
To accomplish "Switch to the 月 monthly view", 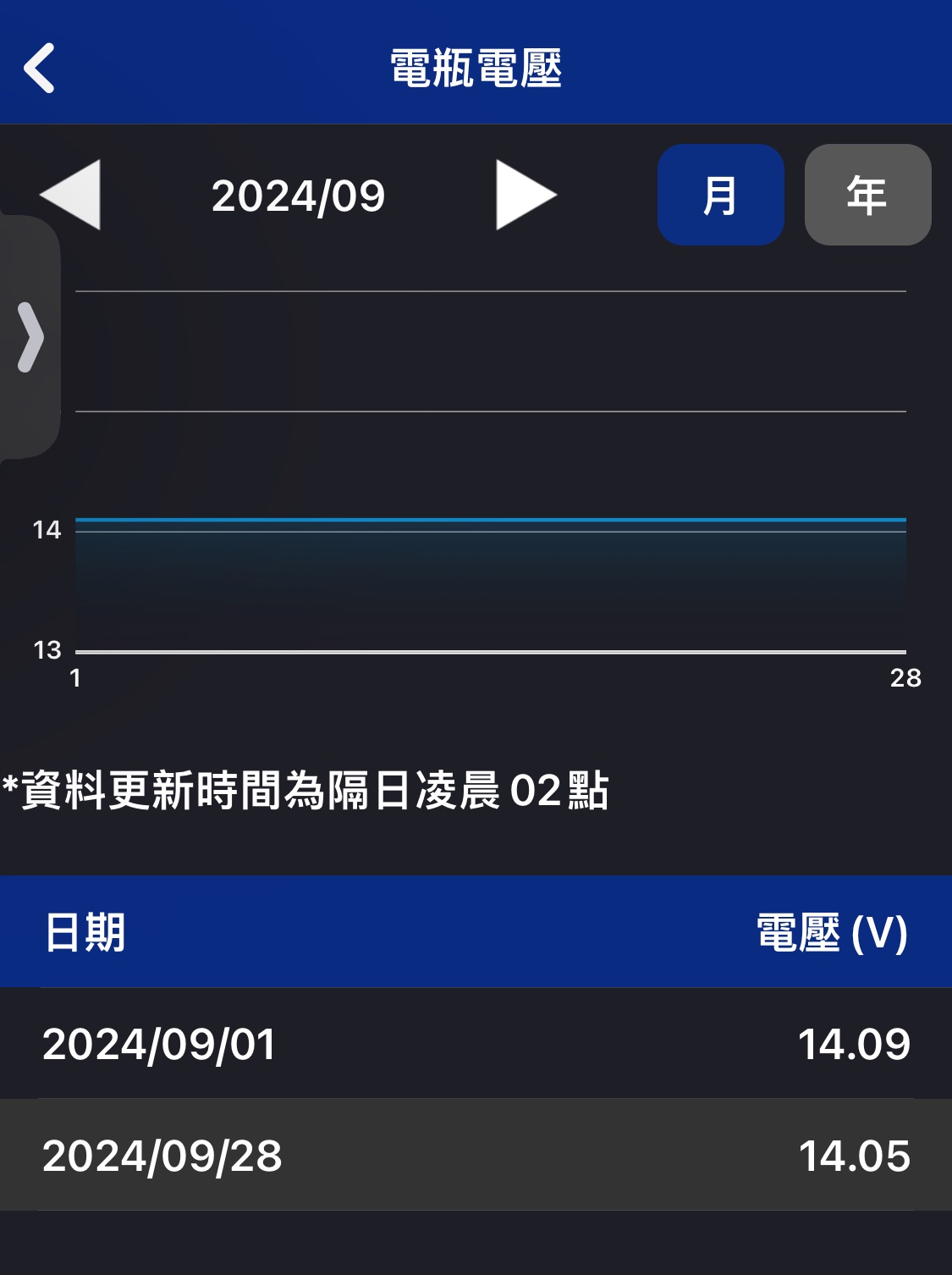I will coord(720,195).
